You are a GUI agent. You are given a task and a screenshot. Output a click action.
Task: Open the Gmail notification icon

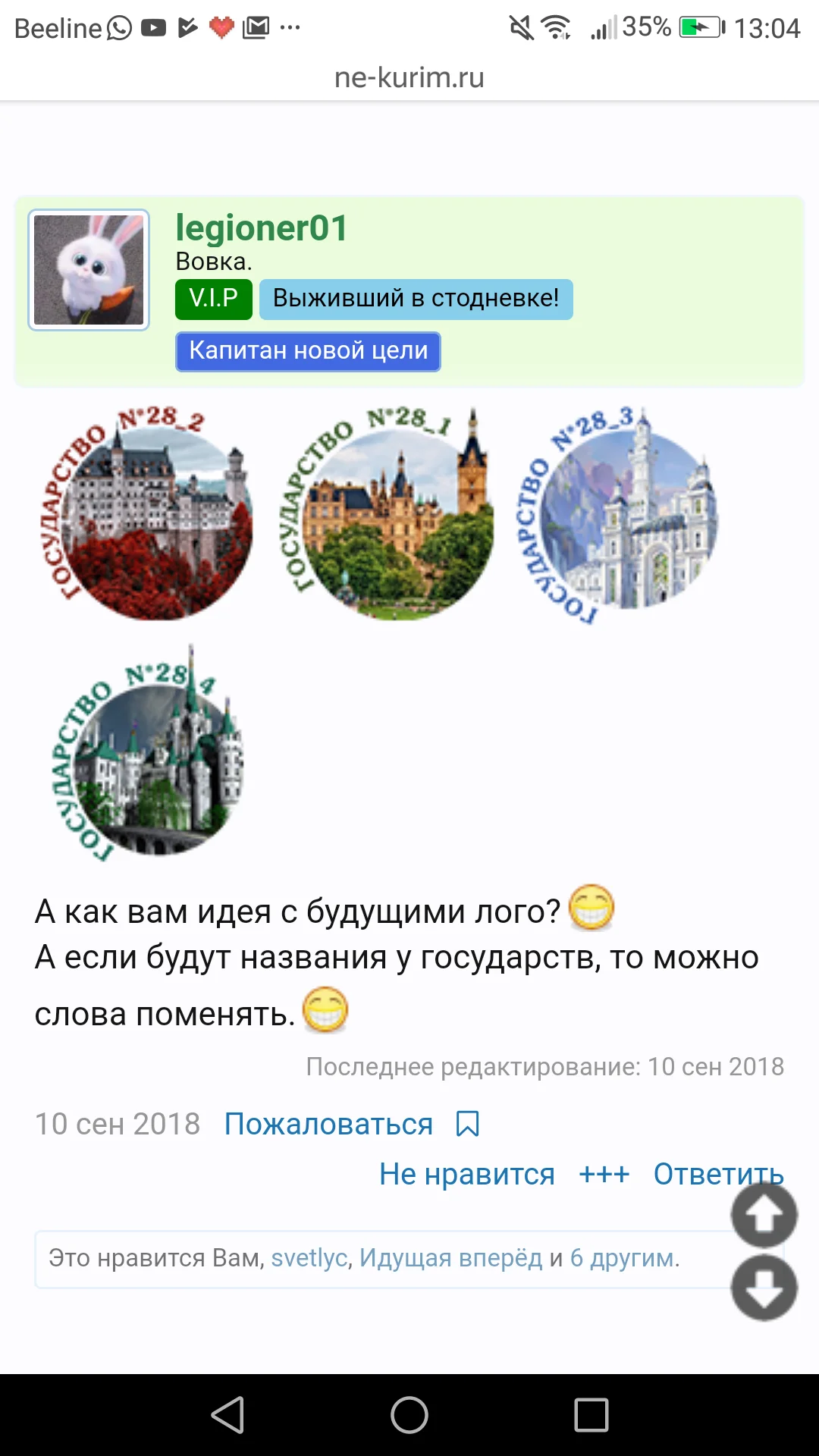[x=256, y=26]
